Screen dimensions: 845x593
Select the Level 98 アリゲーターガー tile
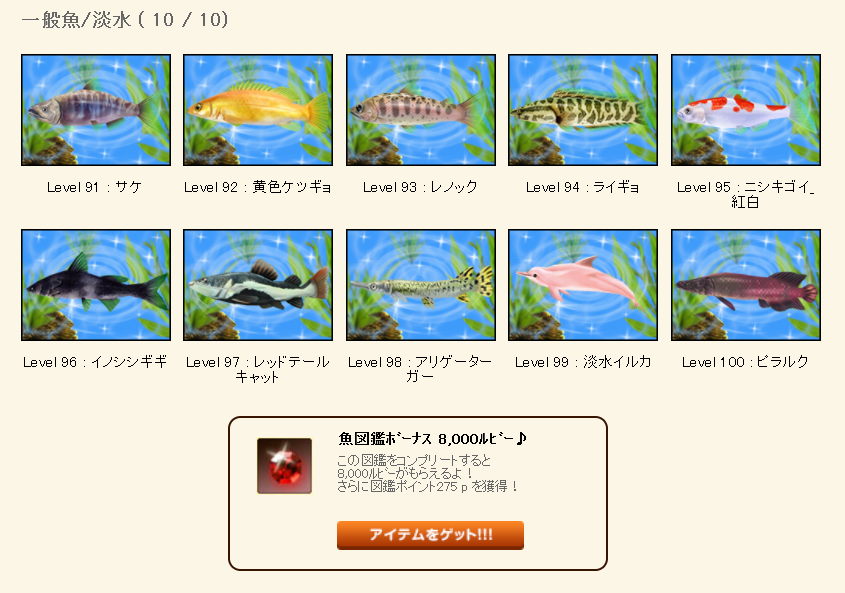(421, 285)
